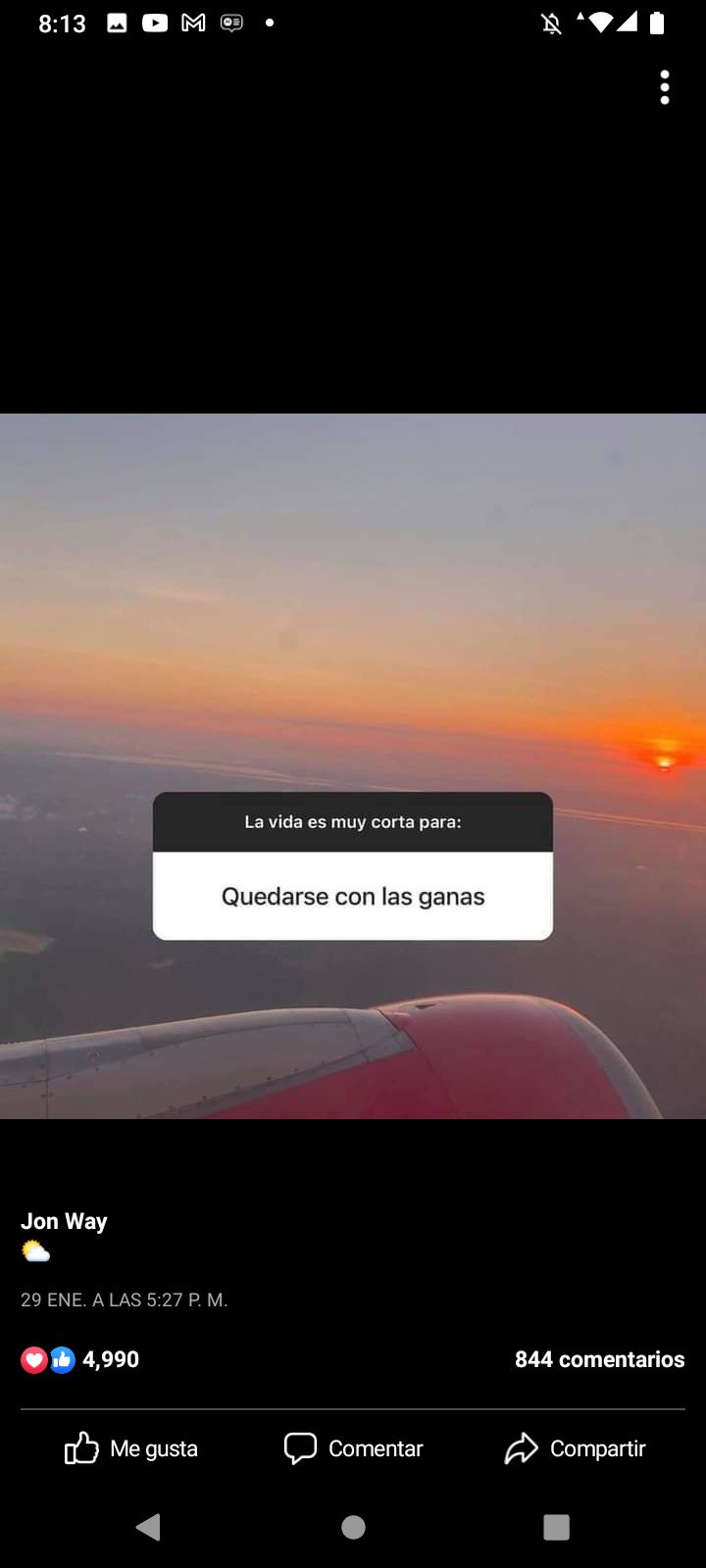This screenshot has width=706, height=1568.
Task: Open recent apps with the square button
Action: [x=556, y=1527]
